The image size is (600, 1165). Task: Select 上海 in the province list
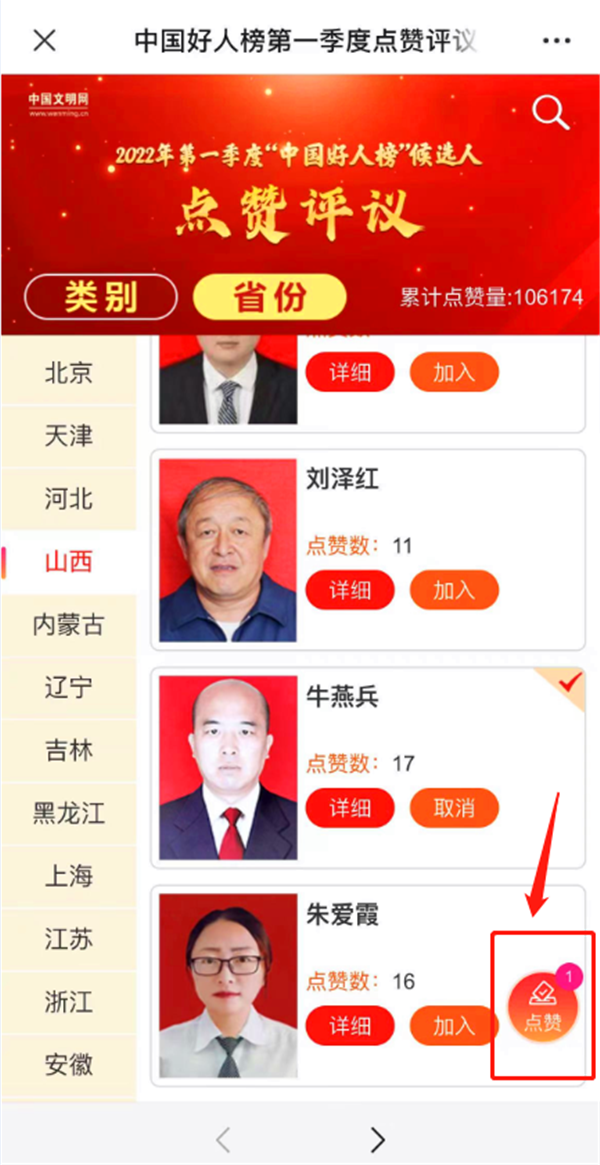(x=68, y=876)
